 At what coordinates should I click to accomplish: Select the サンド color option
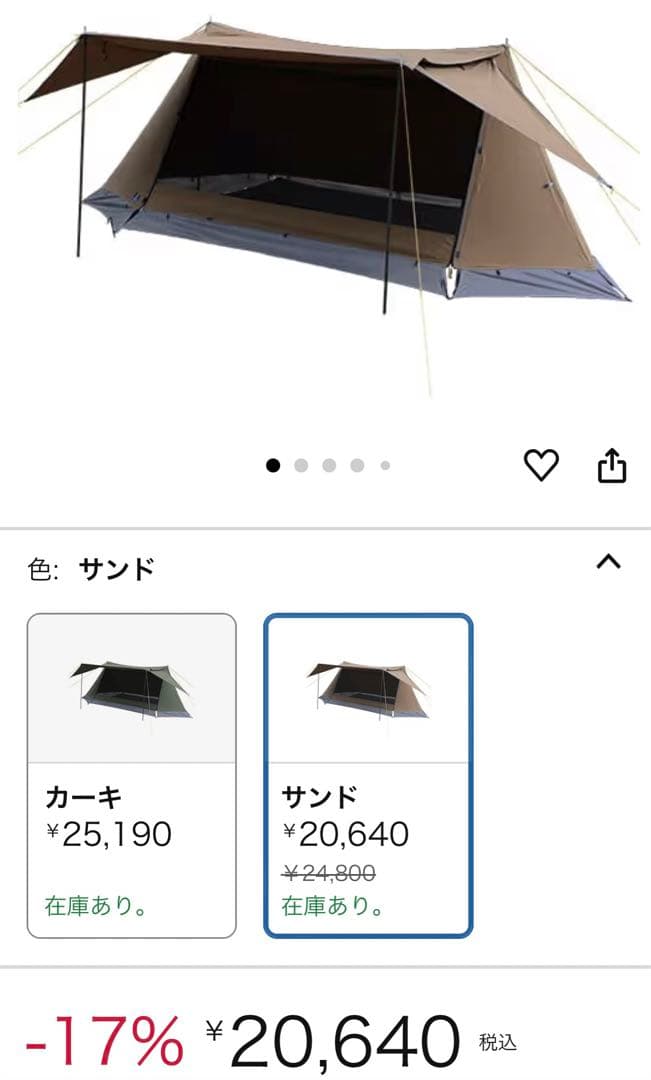pos(368,775)
